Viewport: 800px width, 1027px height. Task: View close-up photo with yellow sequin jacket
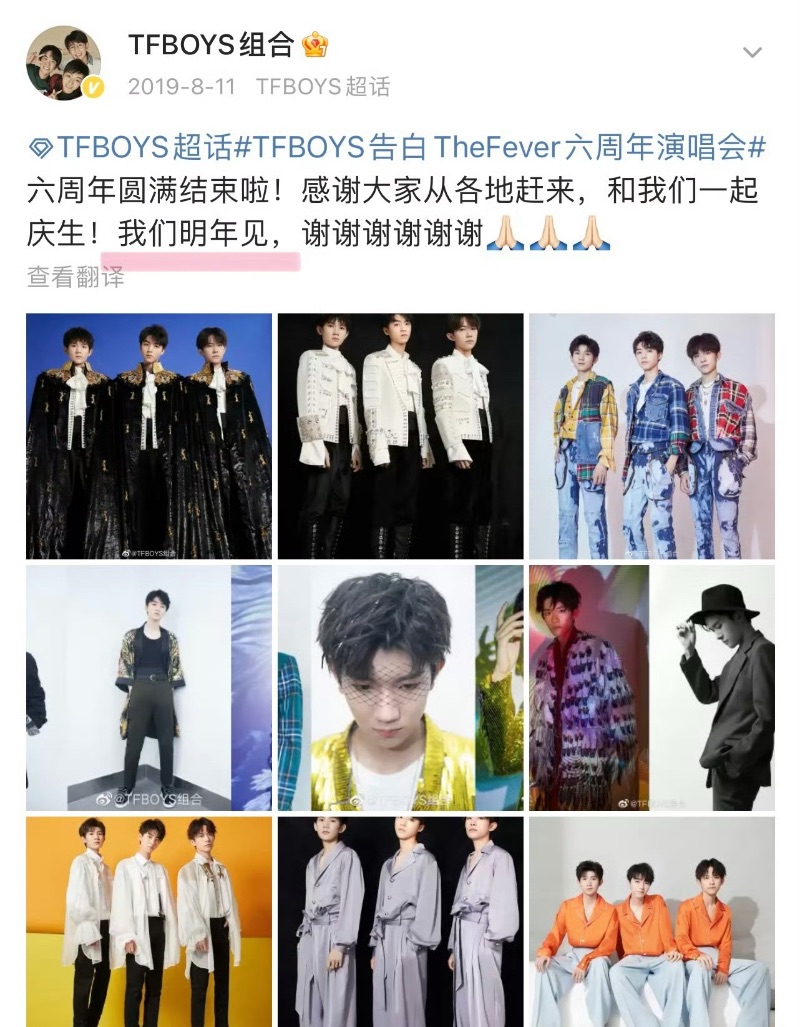click(400, 687)
